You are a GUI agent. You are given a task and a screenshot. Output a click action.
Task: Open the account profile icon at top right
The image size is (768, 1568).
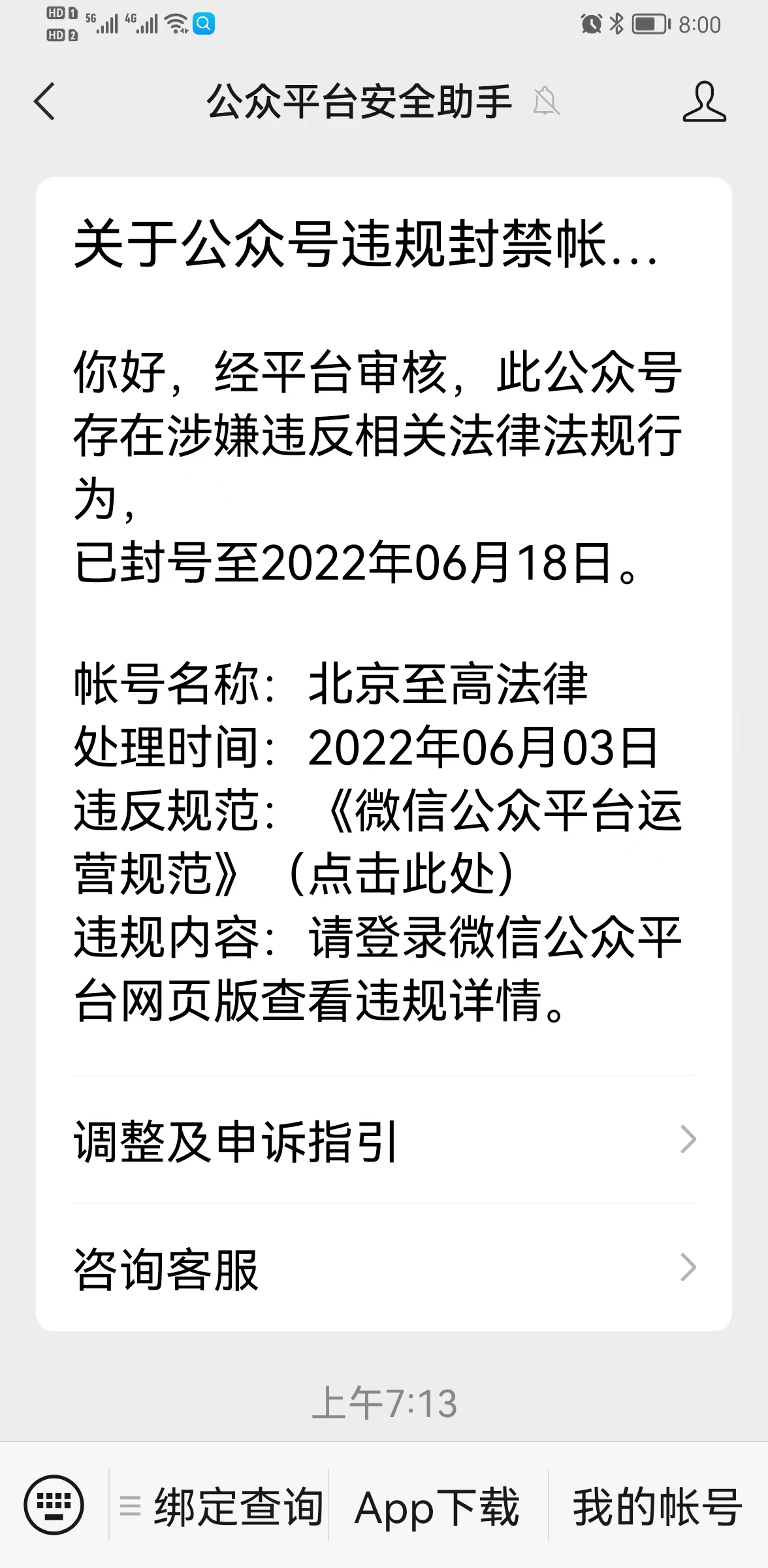click(x=704, y=102)
